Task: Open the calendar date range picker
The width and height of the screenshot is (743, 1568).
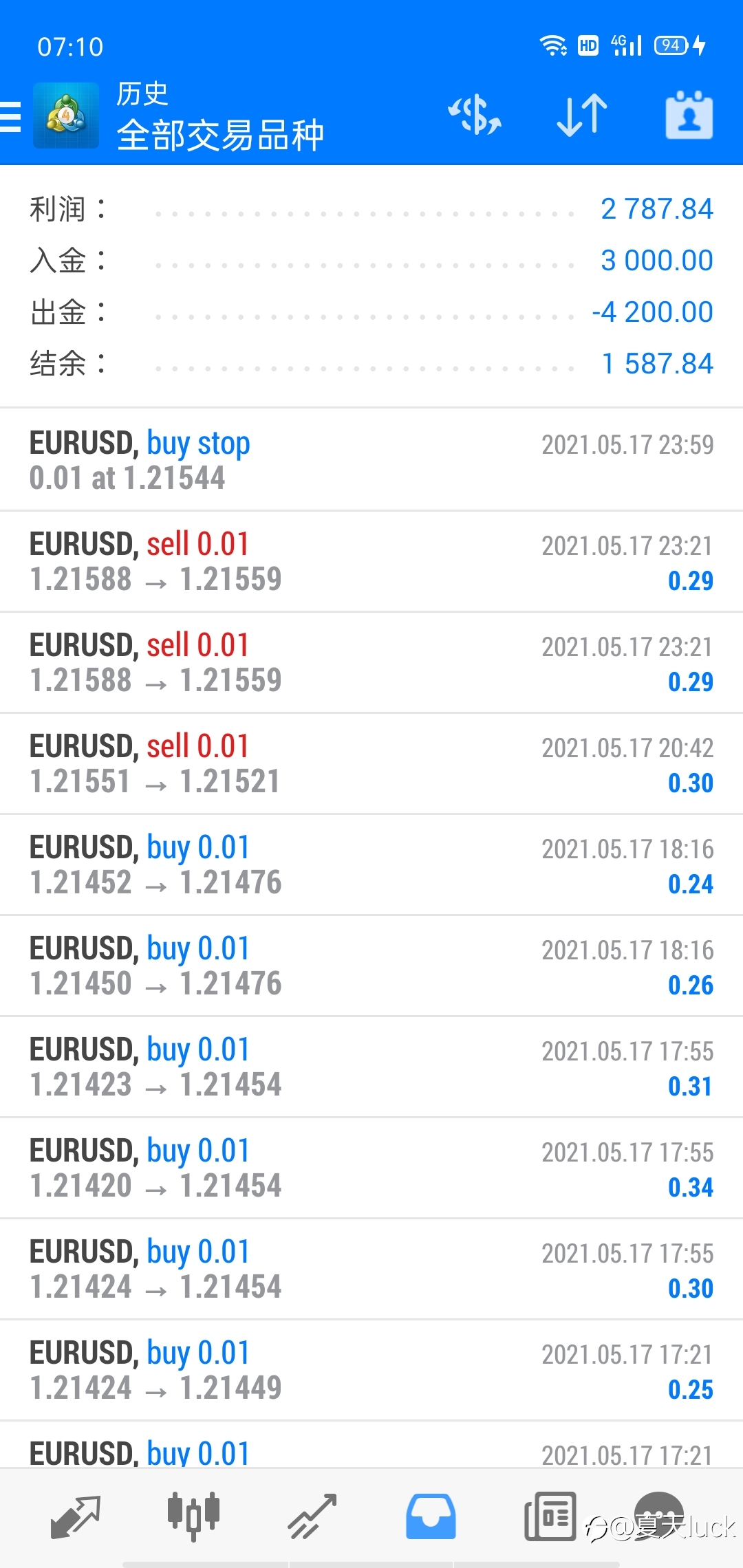Action: pos(689,115)
